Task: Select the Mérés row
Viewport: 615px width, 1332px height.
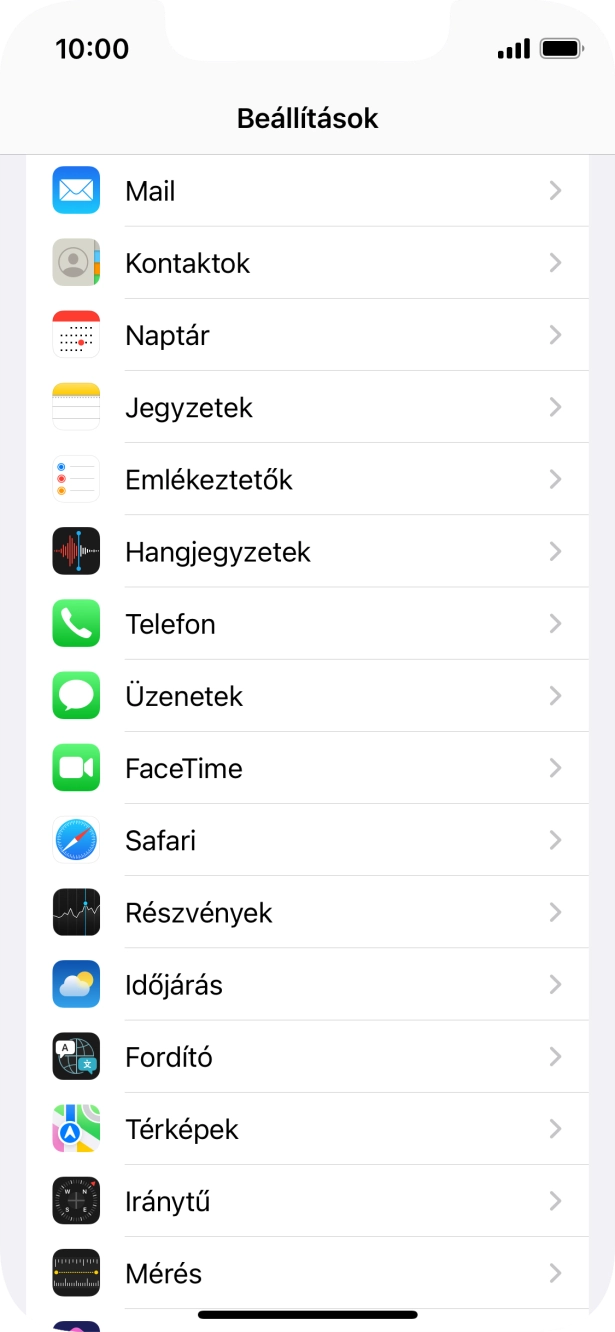Action: (307, 1273)
